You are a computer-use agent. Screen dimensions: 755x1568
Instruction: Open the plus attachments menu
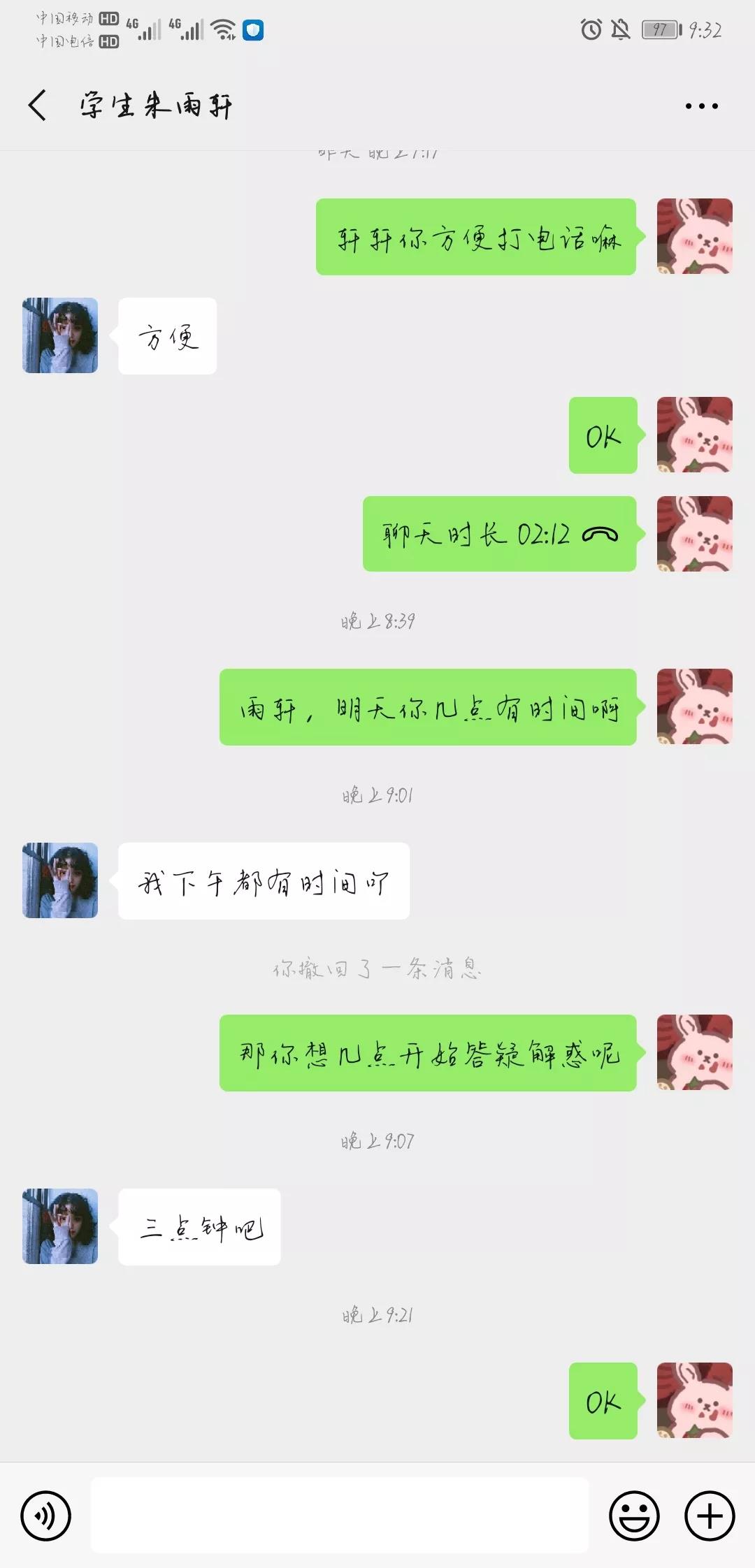coord(710,1516)
